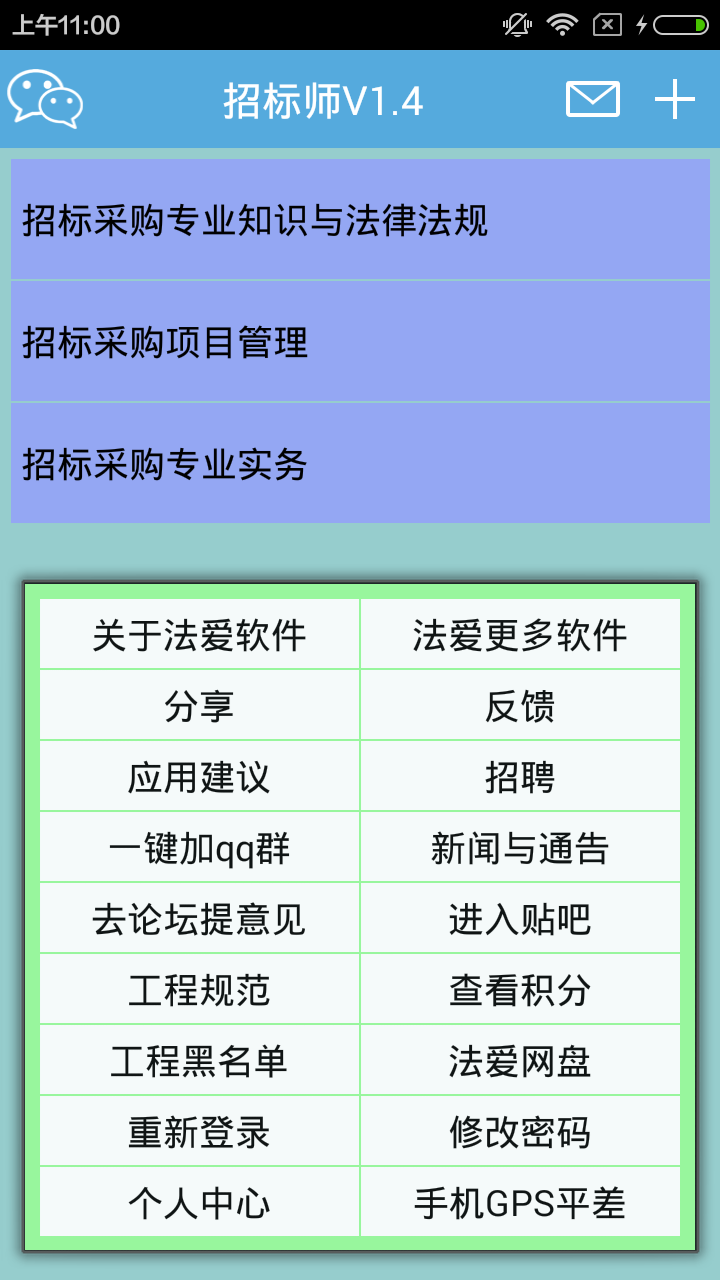View 招聘 job postings
The width and height of the screenshot is (720, 1280).
519,775
